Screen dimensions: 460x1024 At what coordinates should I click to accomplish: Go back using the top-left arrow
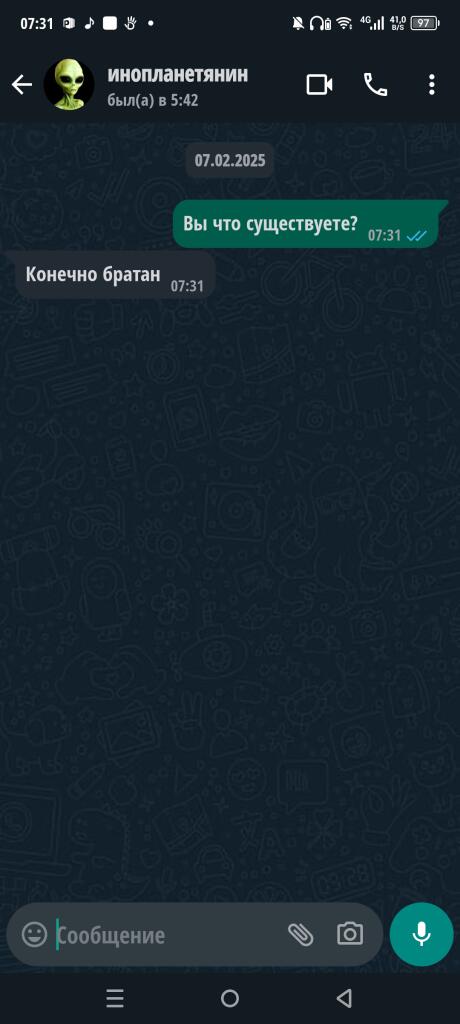(x=22, y=85)
